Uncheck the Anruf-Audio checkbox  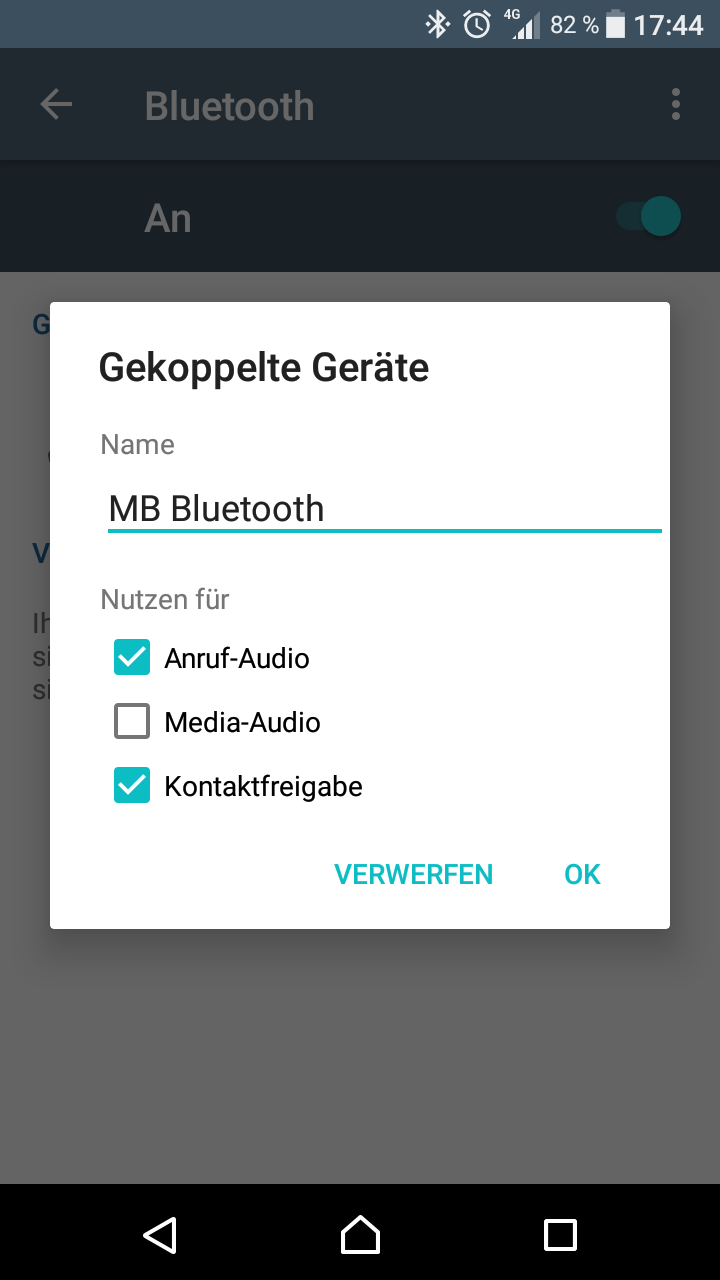pyautogui.click(x=132, y=658)
